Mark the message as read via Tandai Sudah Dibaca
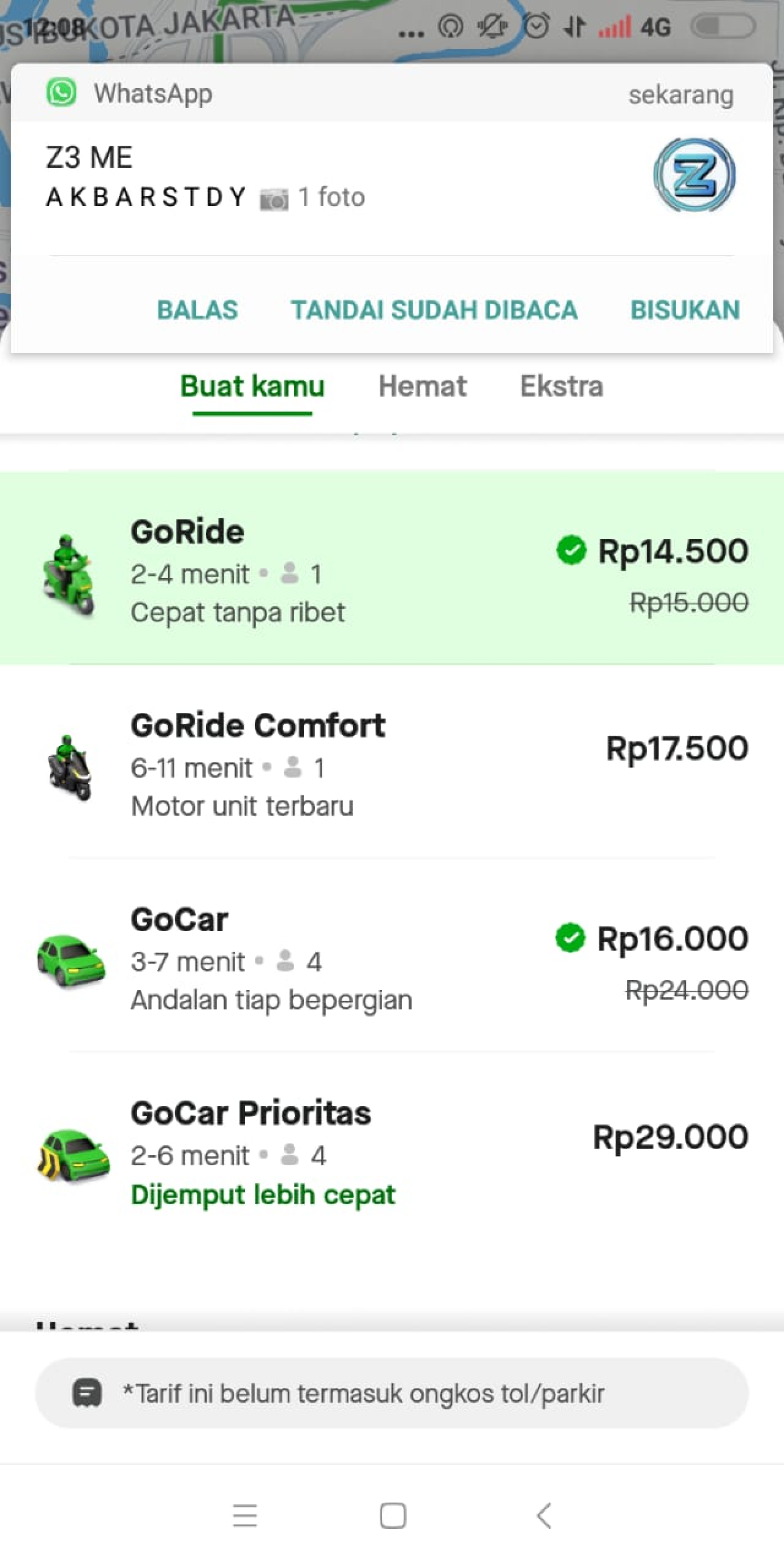This screenshot has width=784, height=1568. pyautogui.click(x=434, y=310)
